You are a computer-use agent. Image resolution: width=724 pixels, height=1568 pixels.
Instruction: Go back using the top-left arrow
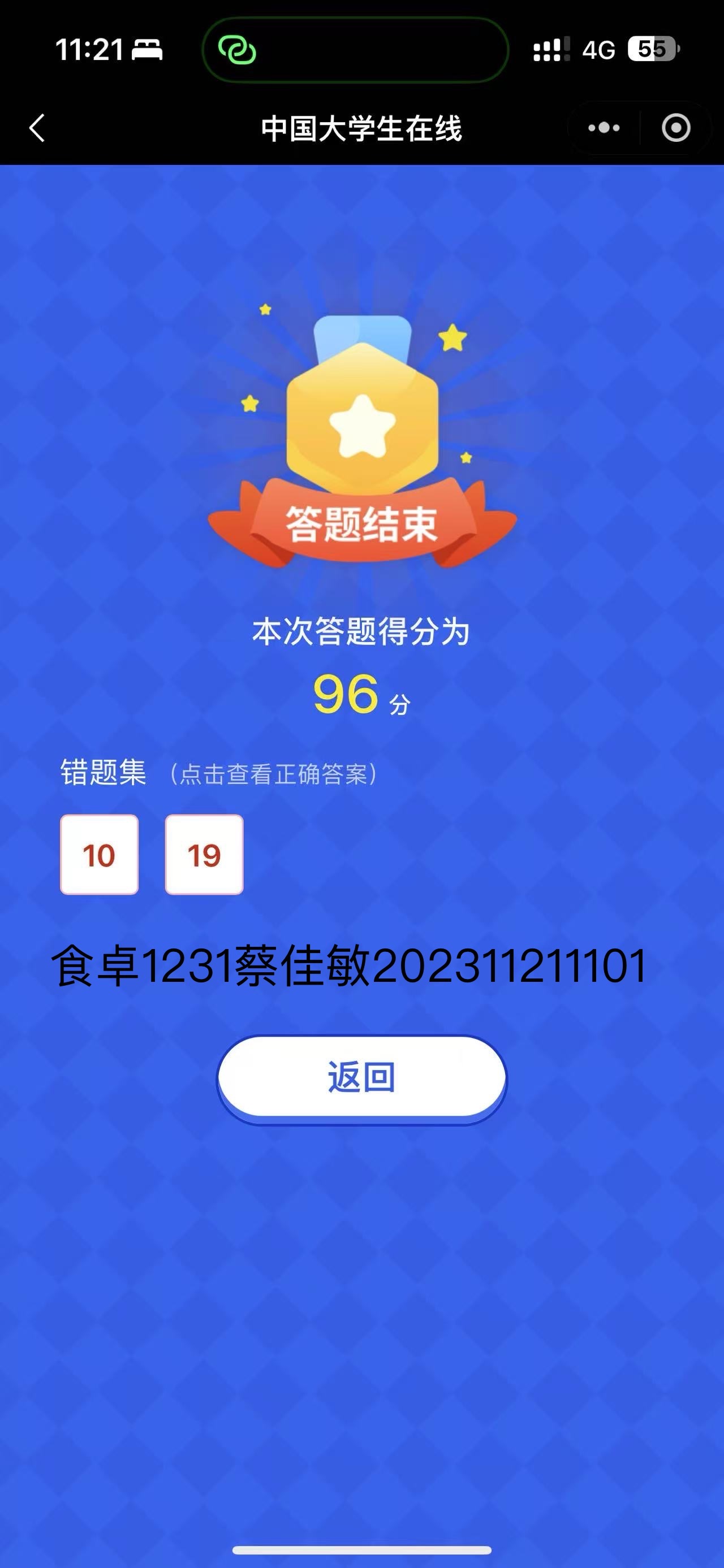coord(37,128)
